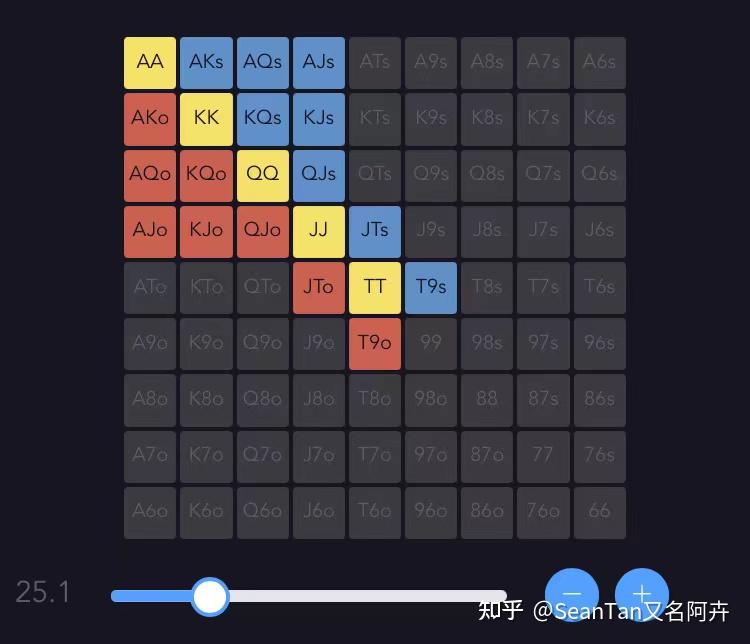Select the 87s hand cell
The width and height of the screenshot is (750, 644).
coord(543,399)
